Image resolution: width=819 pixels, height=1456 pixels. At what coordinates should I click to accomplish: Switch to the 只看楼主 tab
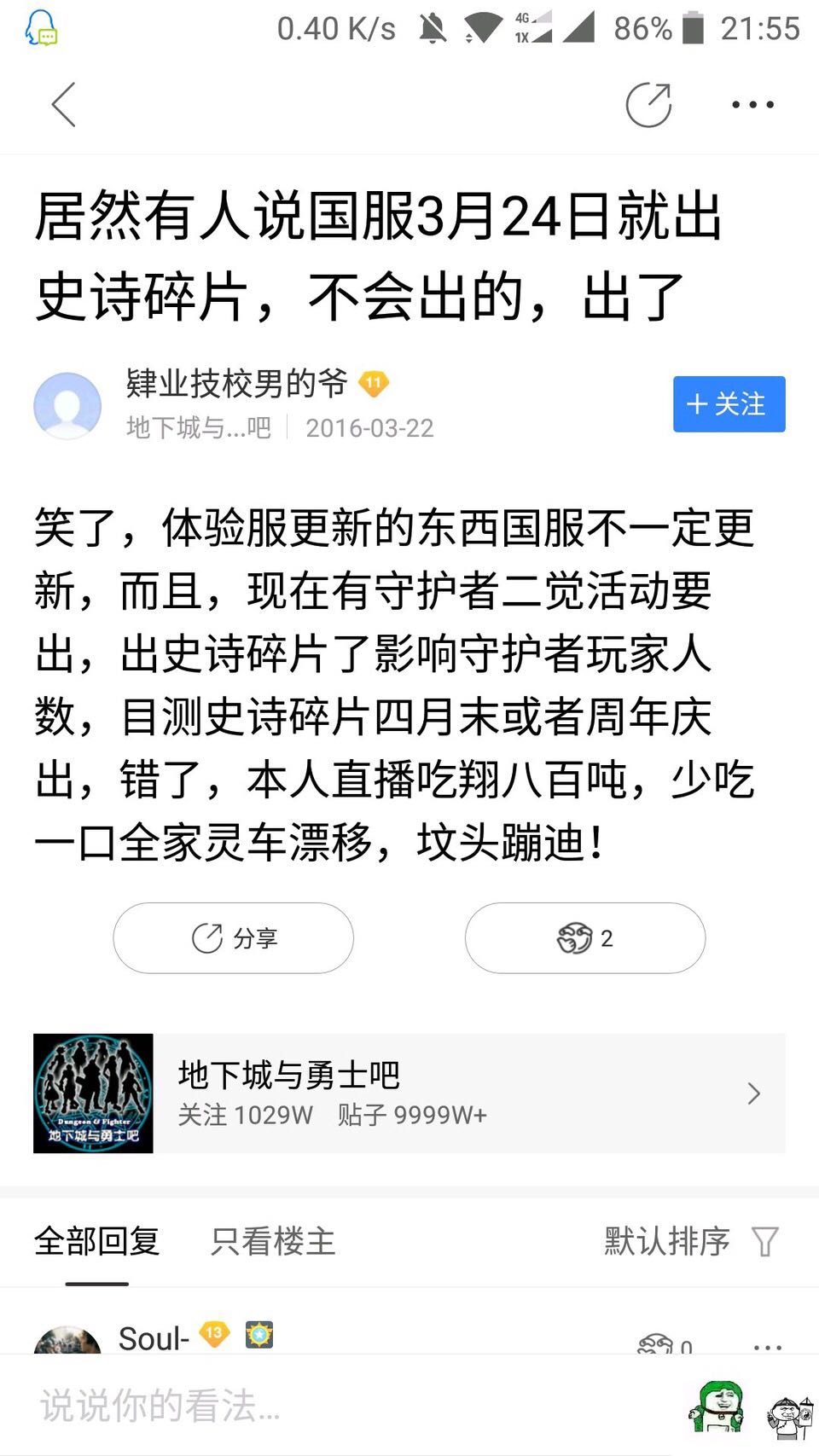pos(273,1241)
